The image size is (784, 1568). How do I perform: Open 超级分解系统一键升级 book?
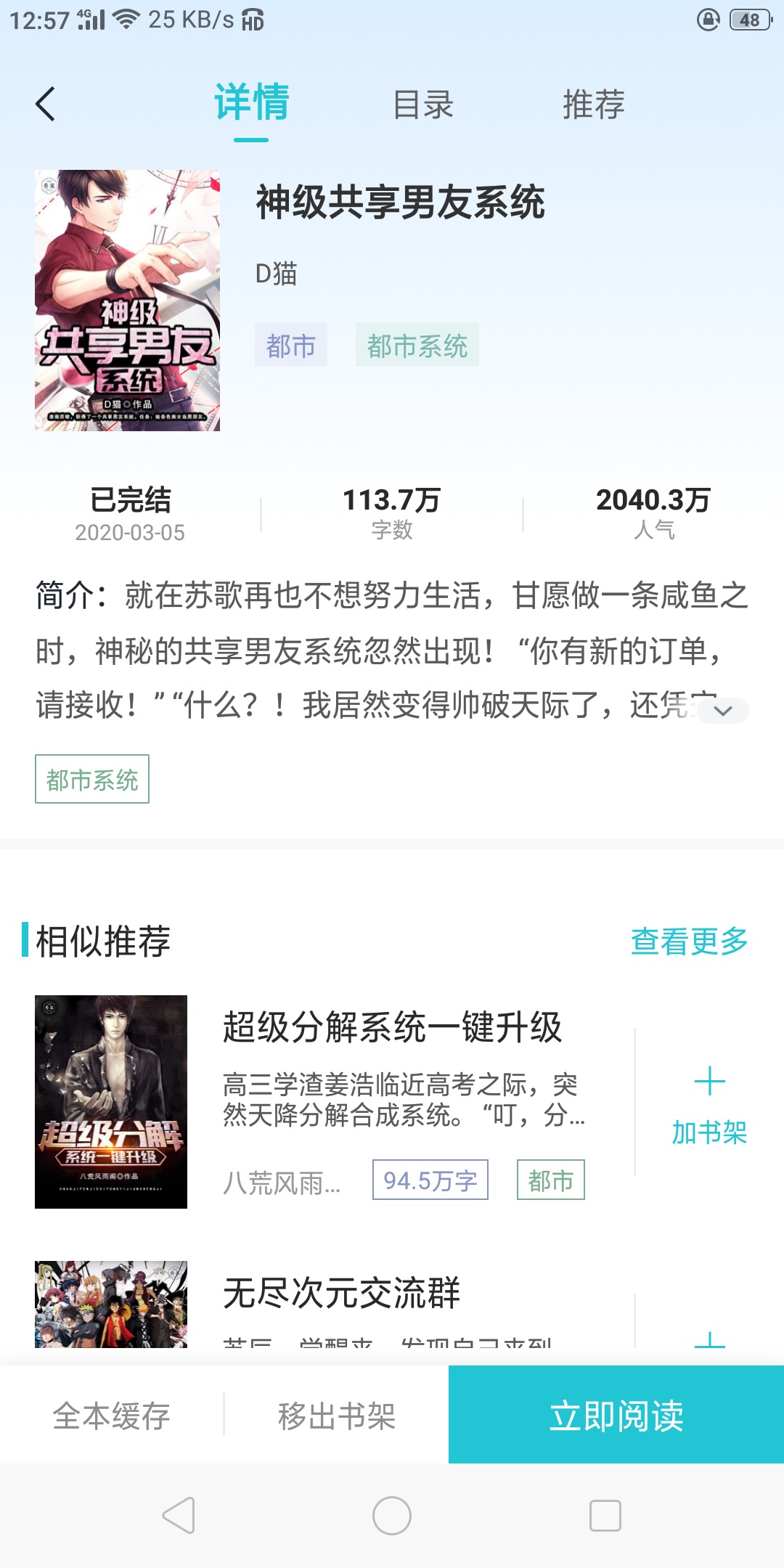392,1028
